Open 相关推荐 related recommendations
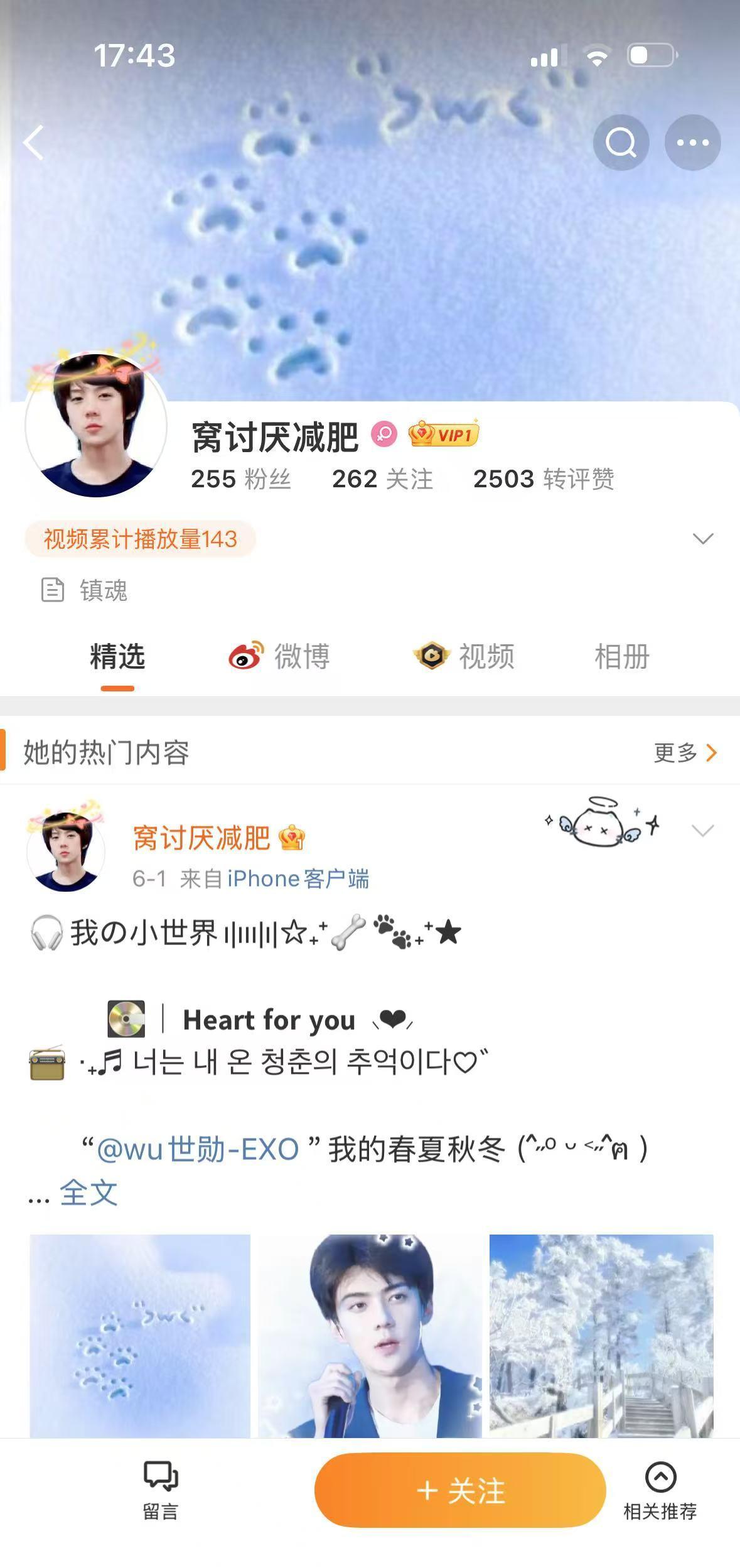 pos(660,1490)
